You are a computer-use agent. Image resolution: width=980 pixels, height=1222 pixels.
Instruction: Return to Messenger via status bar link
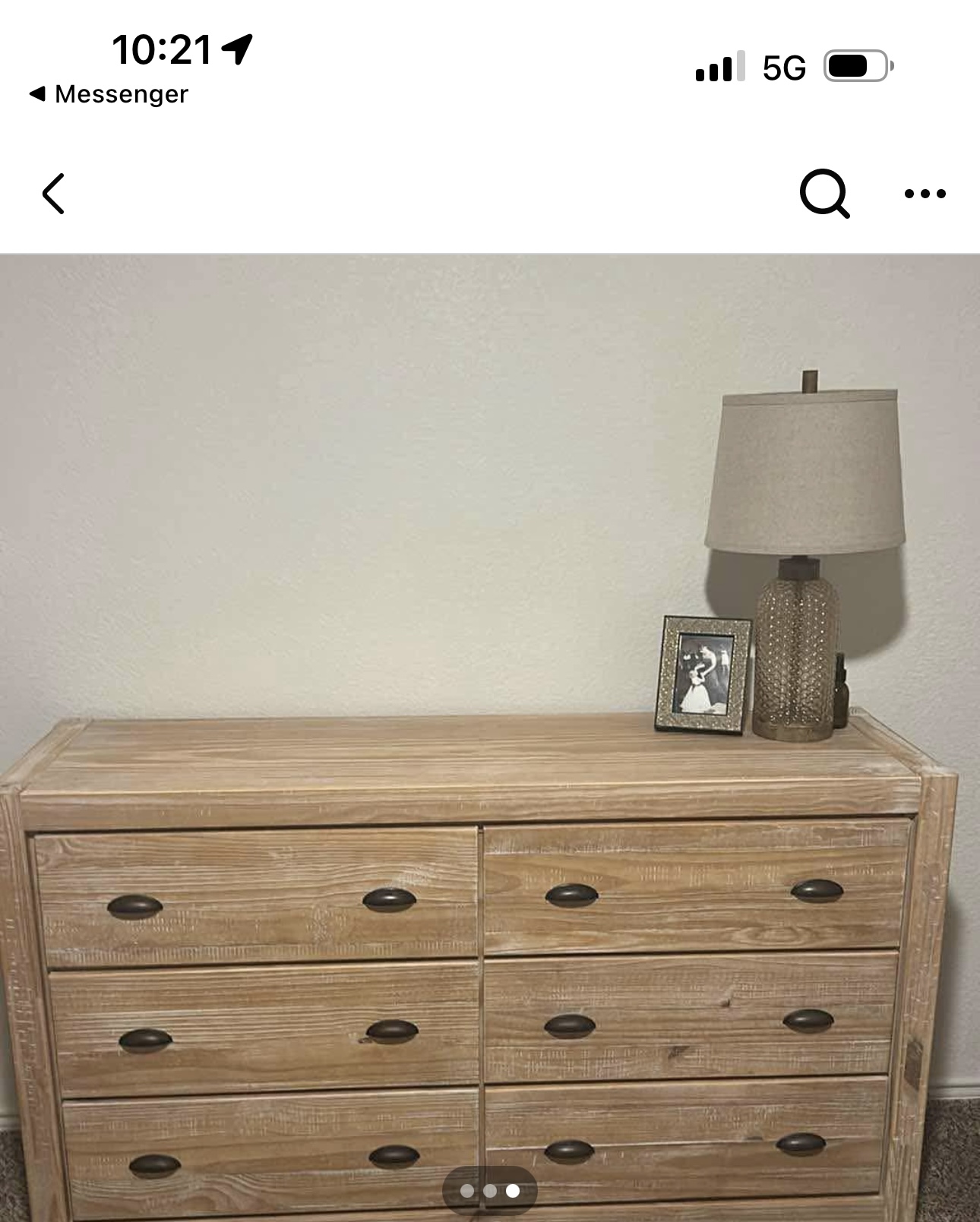click(109, 94)
